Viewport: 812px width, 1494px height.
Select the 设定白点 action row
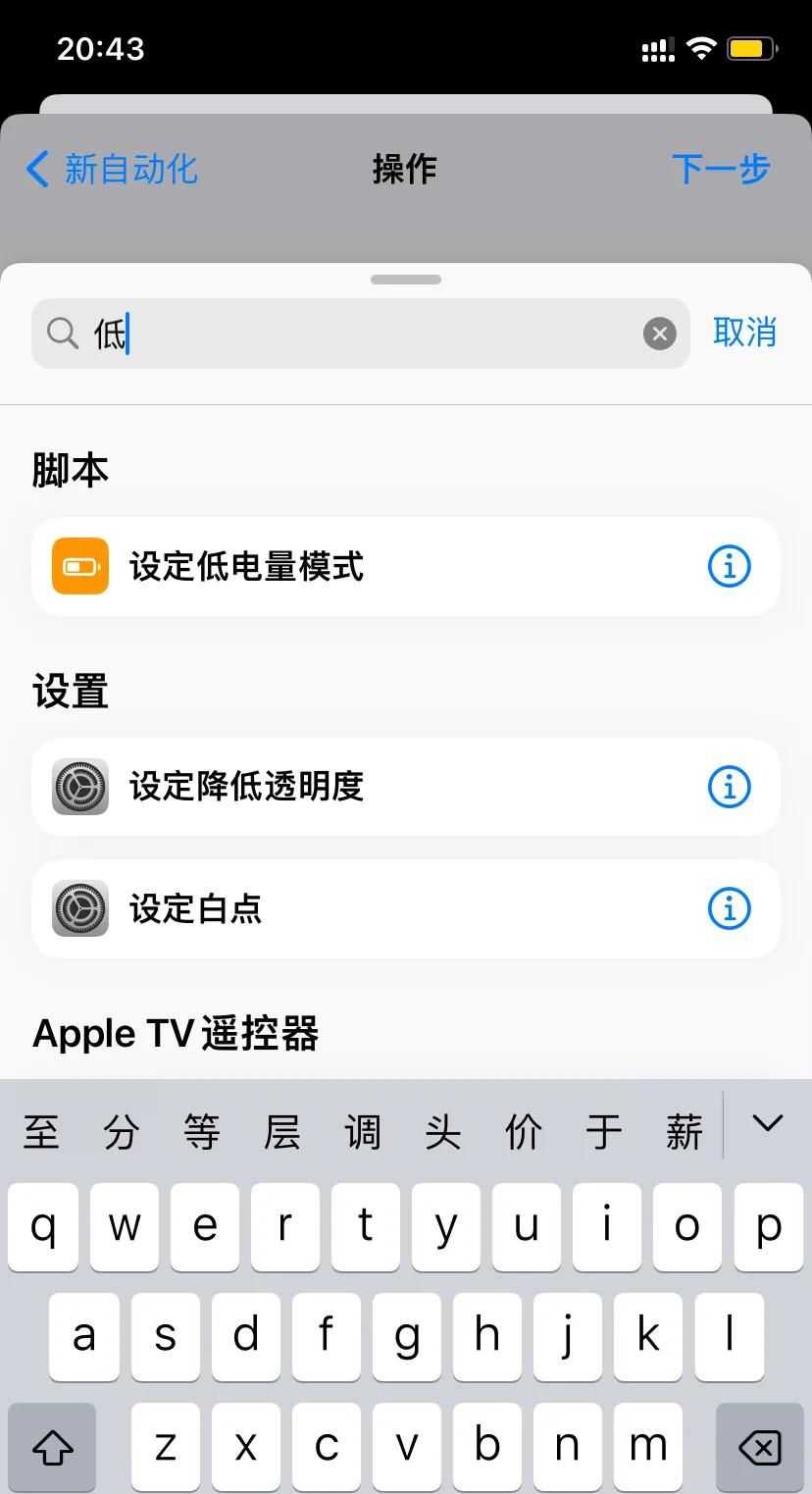pyautogui.click(x=392, y=908)
